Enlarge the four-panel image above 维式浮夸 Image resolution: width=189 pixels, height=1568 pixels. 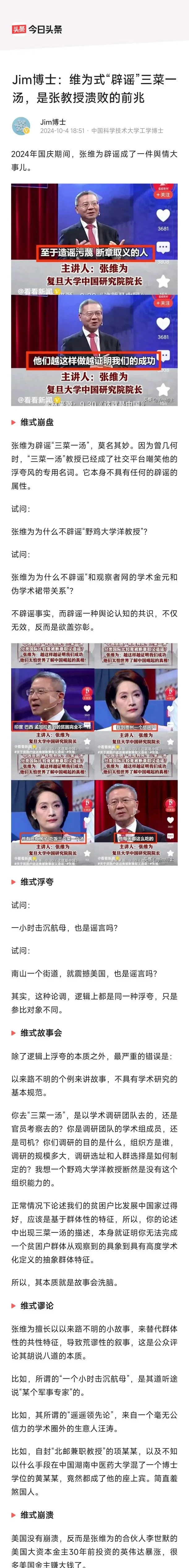click(x=94, y=753)
